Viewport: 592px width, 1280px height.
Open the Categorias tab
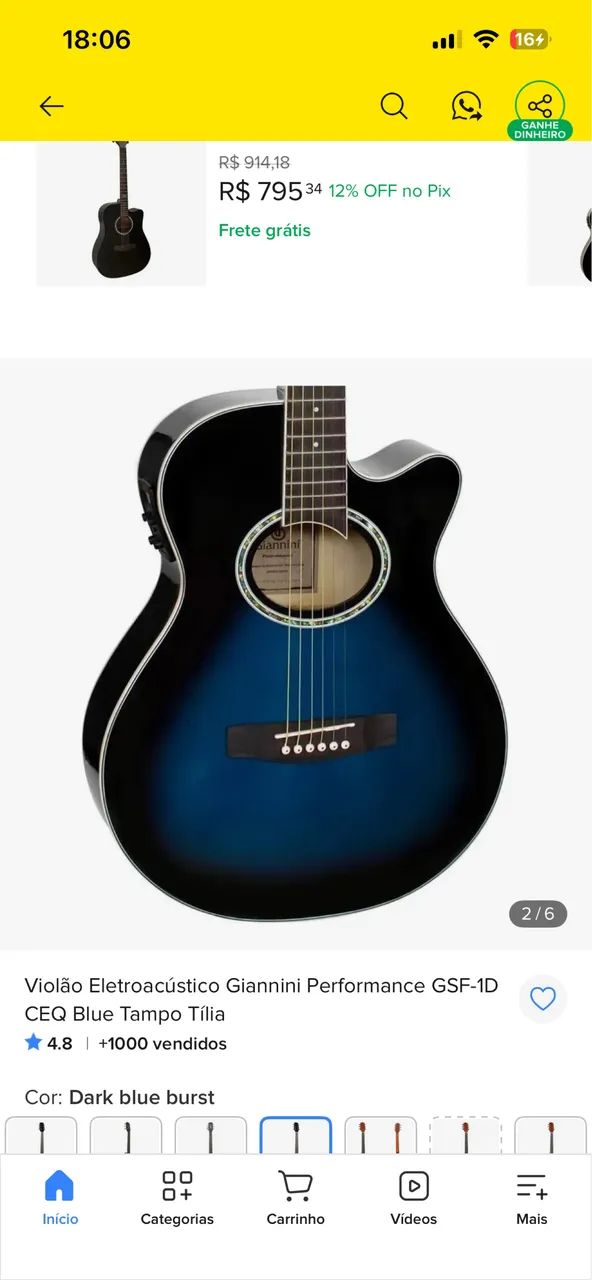tap(177, 1198)
